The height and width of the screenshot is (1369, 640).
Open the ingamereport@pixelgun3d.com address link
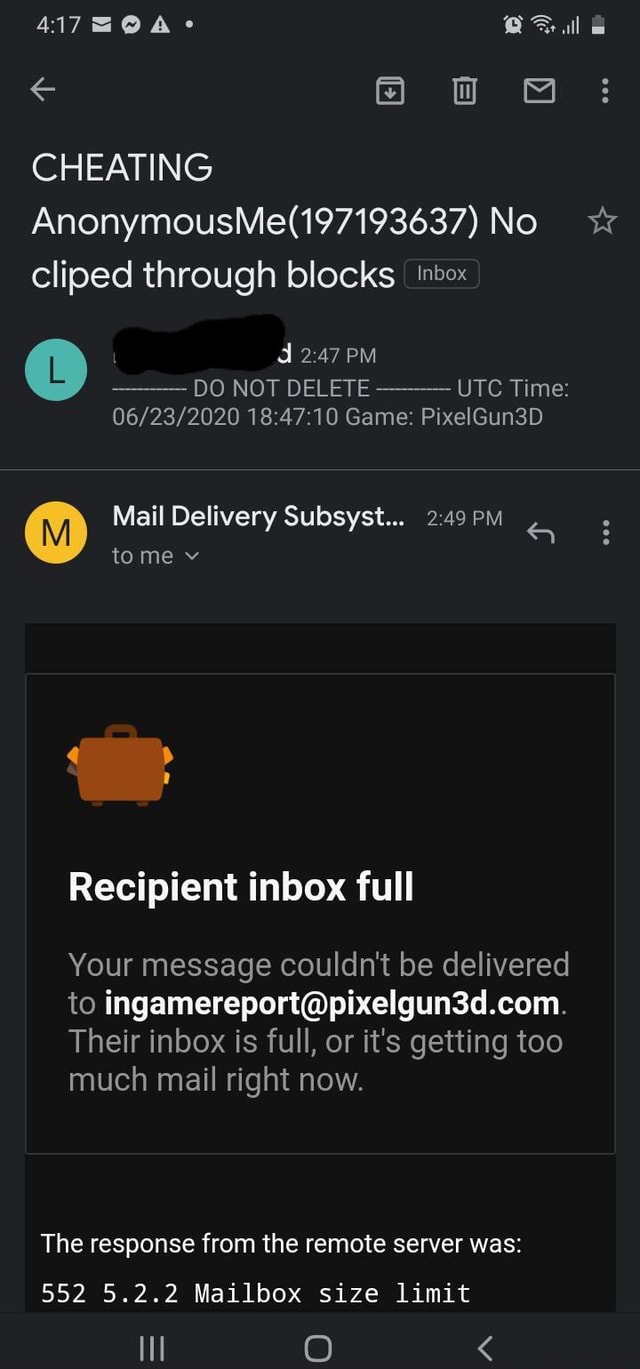pyautogui.click(x=333, y=1003)
